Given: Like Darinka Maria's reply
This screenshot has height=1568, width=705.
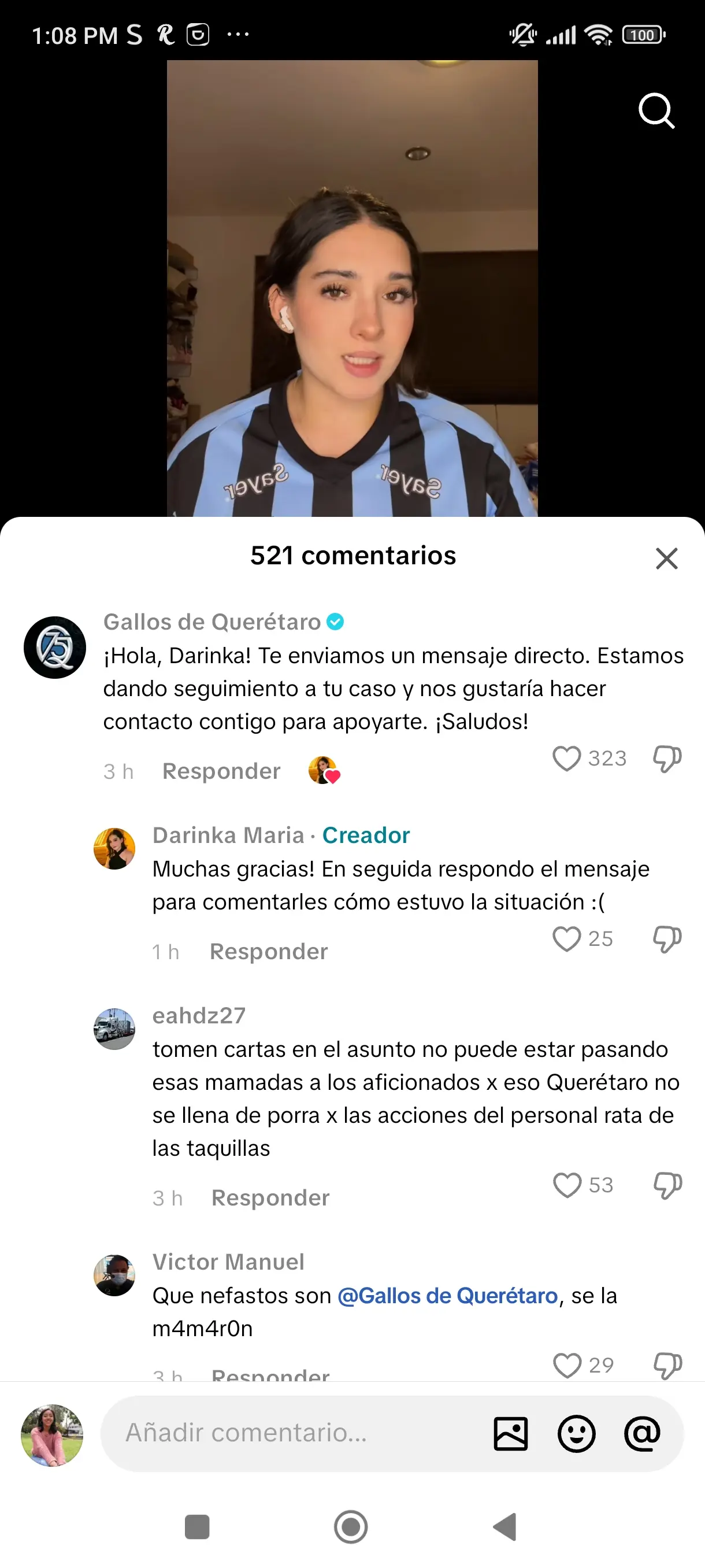Looking at the screenshot, I should 566,938.
